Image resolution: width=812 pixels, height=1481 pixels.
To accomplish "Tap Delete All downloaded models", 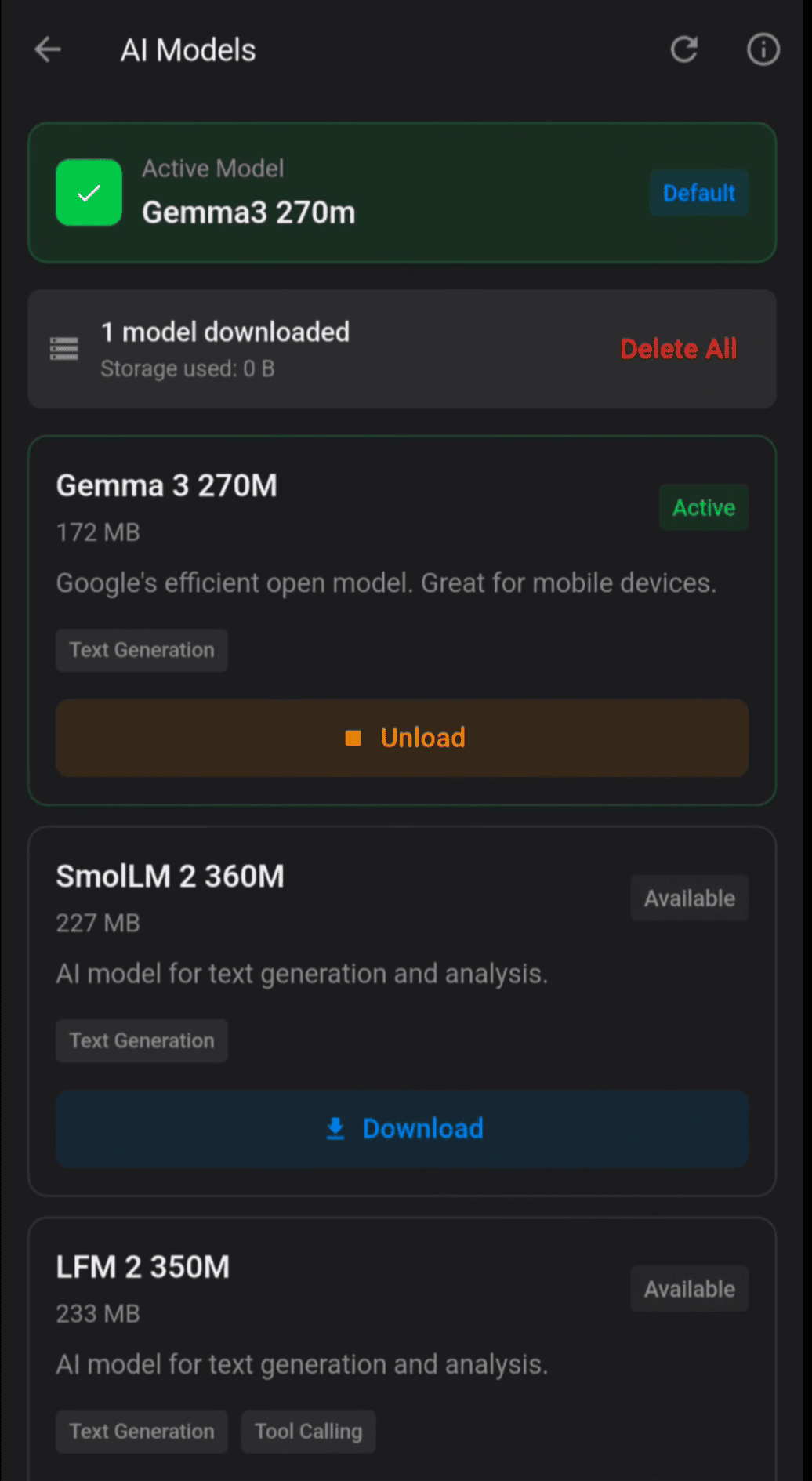I will (678, 348).
